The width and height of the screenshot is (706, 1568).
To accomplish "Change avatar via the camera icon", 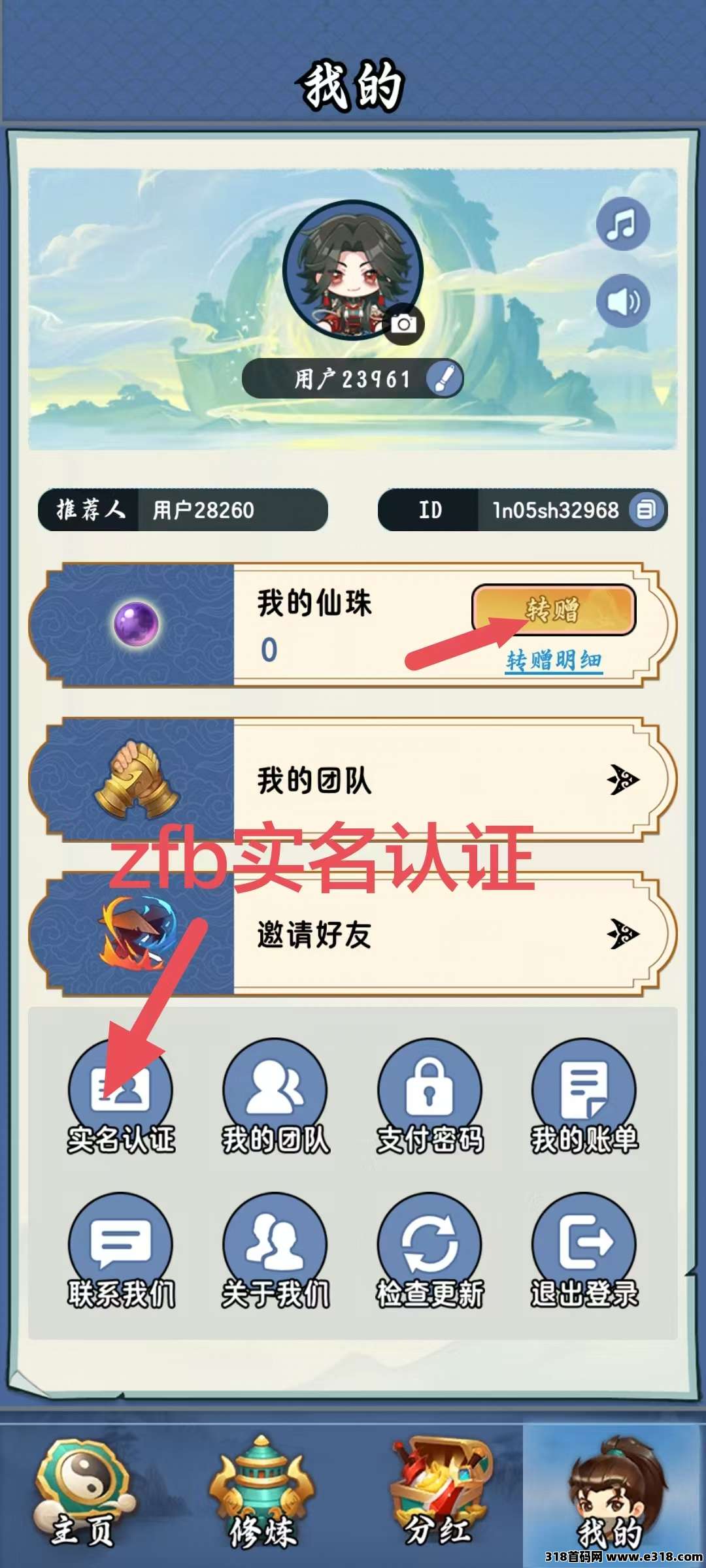I will (x=404, y=323).
